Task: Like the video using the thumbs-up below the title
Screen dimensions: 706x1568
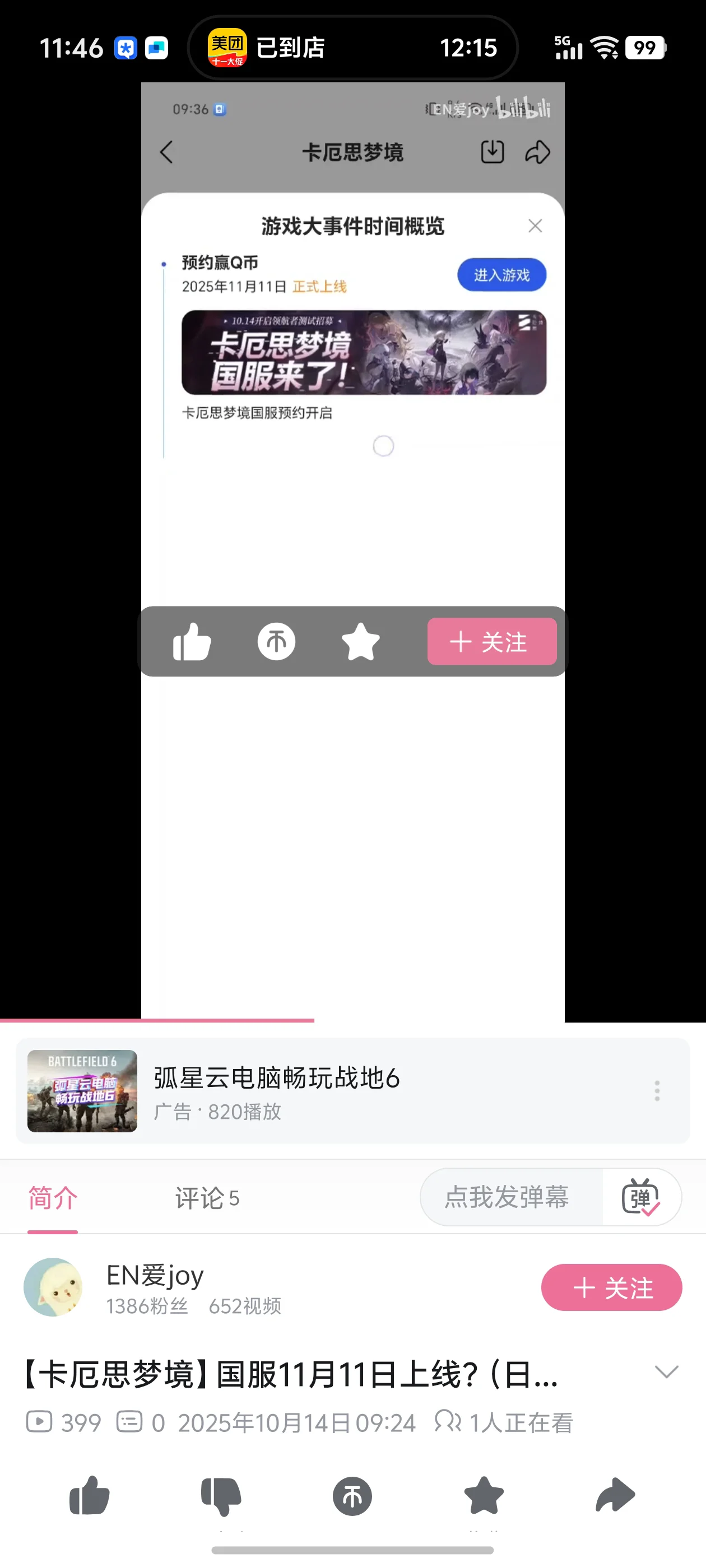Action: click(90, 1496)
